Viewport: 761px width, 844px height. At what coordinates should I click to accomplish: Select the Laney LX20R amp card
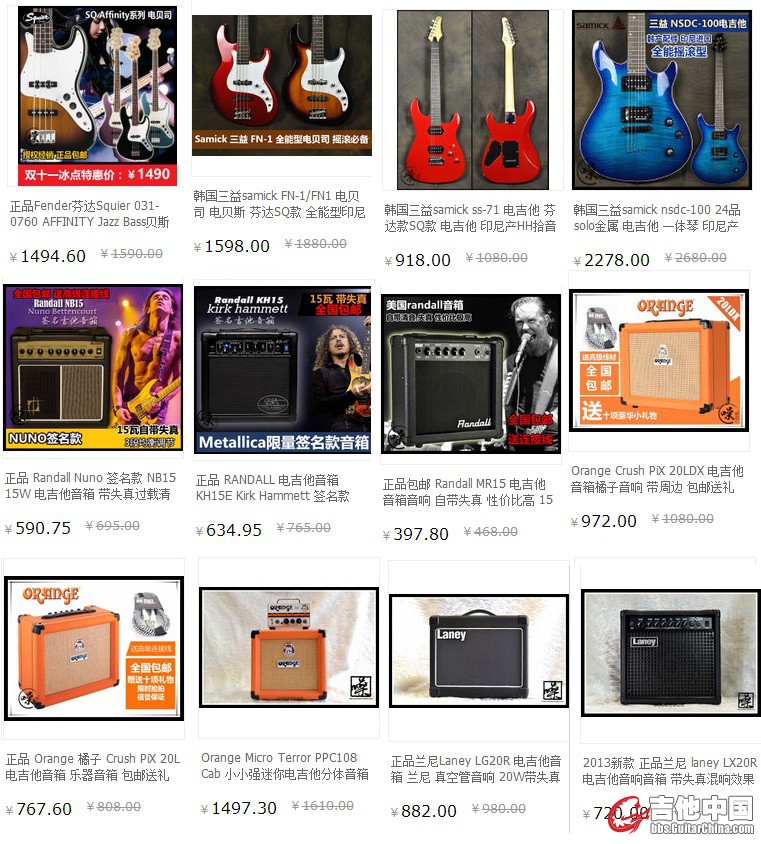click(670, 652)
